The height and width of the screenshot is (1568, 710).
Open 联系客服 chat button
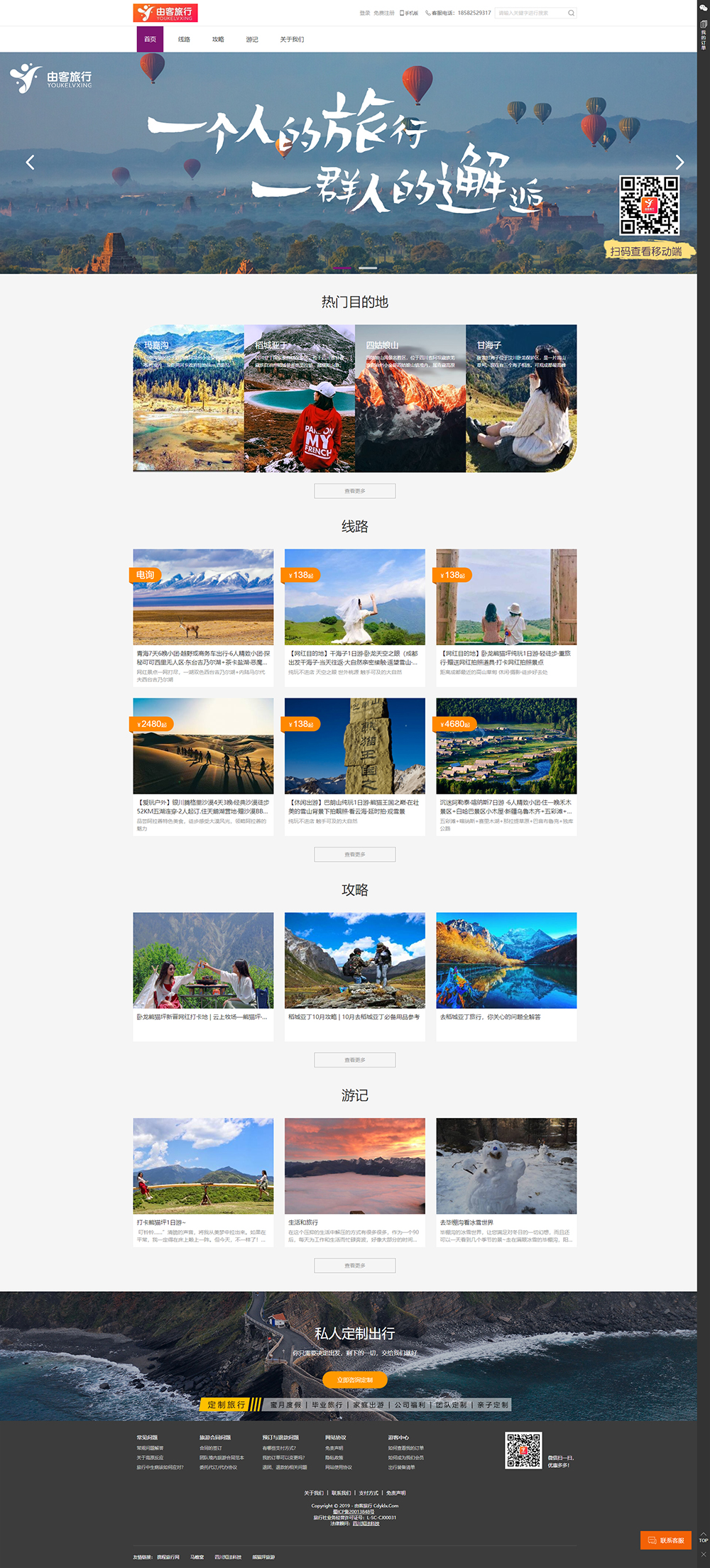666,1540
